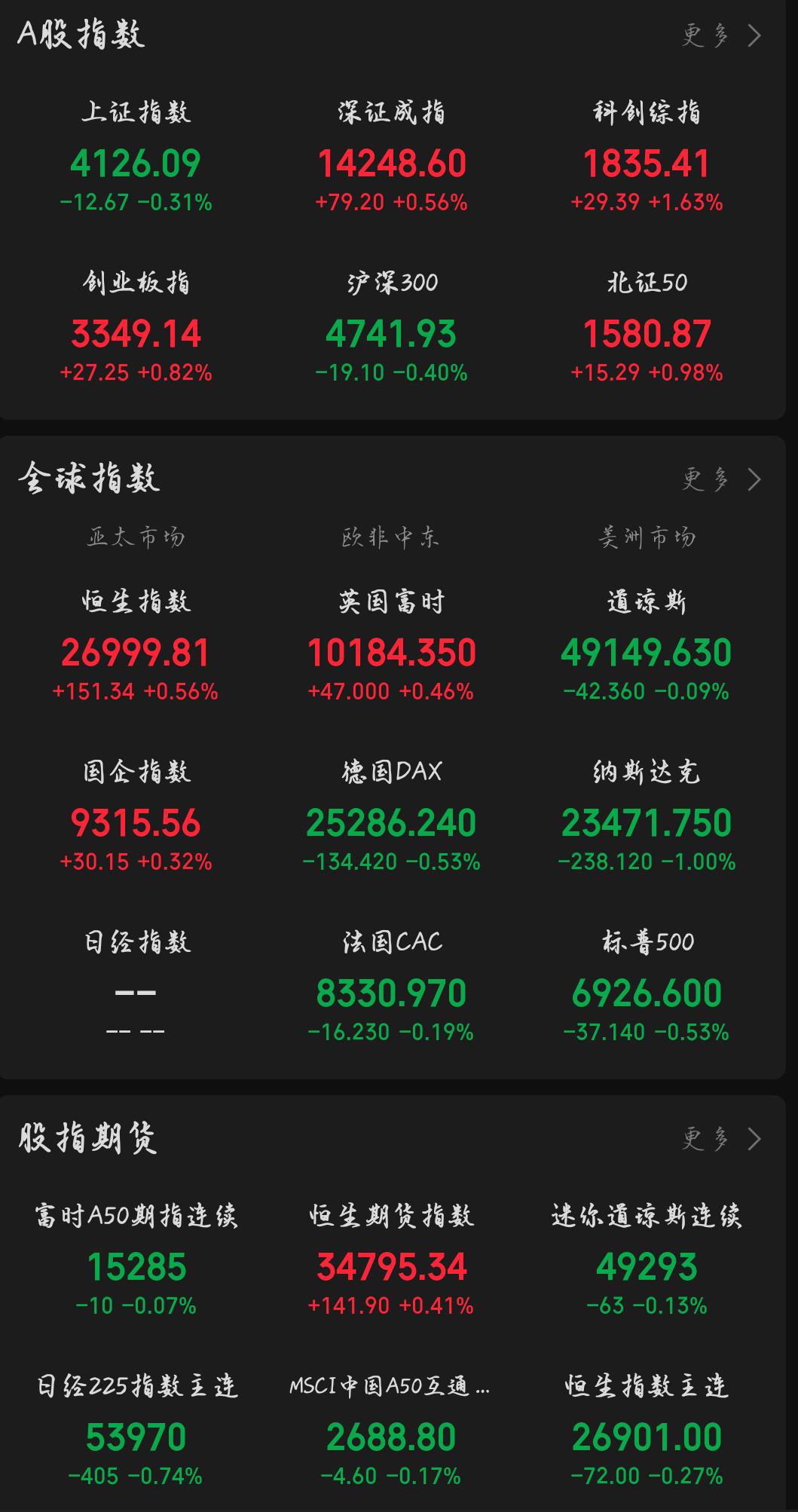798x1512 pixels.
Task: Switch to the 亚太市场 tab
Action: point(137,537)
